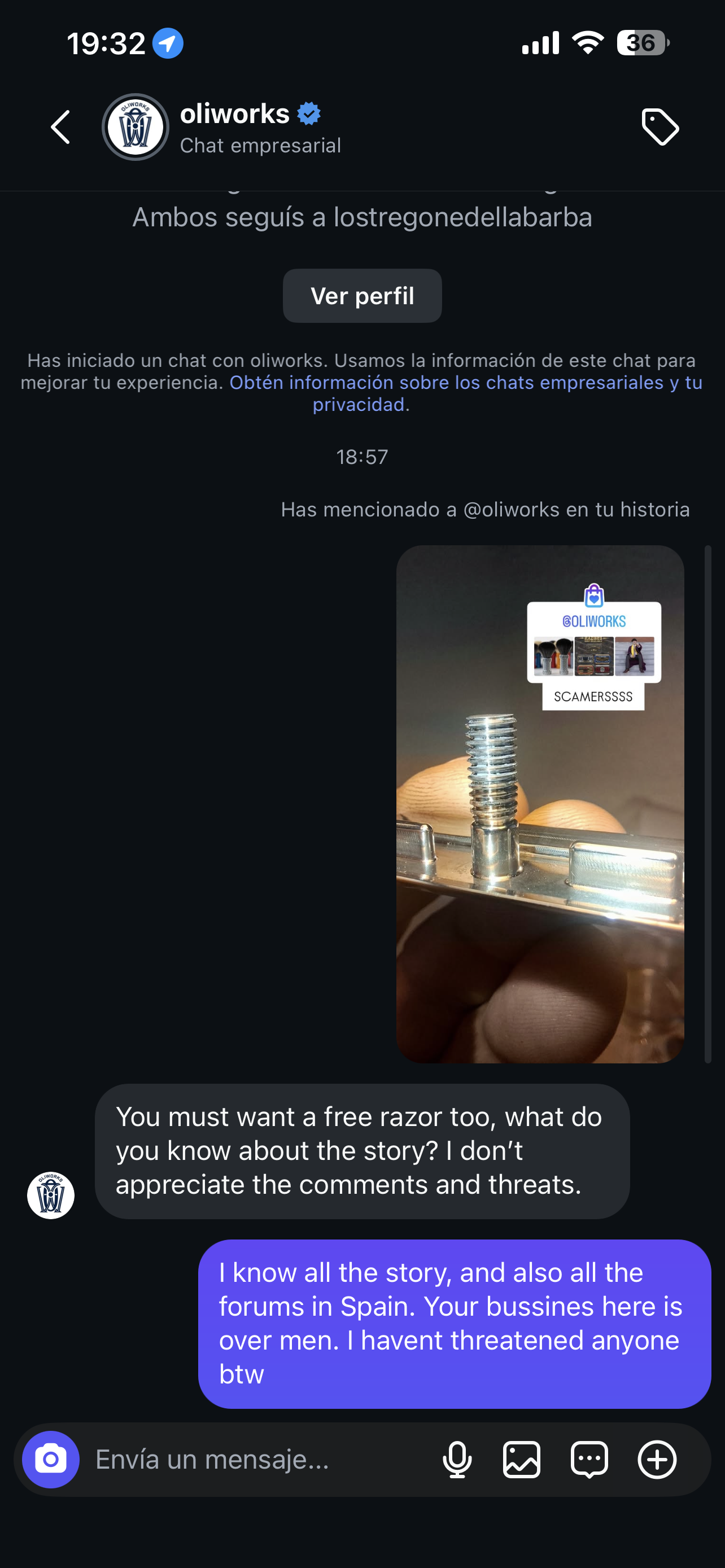Attach a photo from the gallery

click(522, 1459)
